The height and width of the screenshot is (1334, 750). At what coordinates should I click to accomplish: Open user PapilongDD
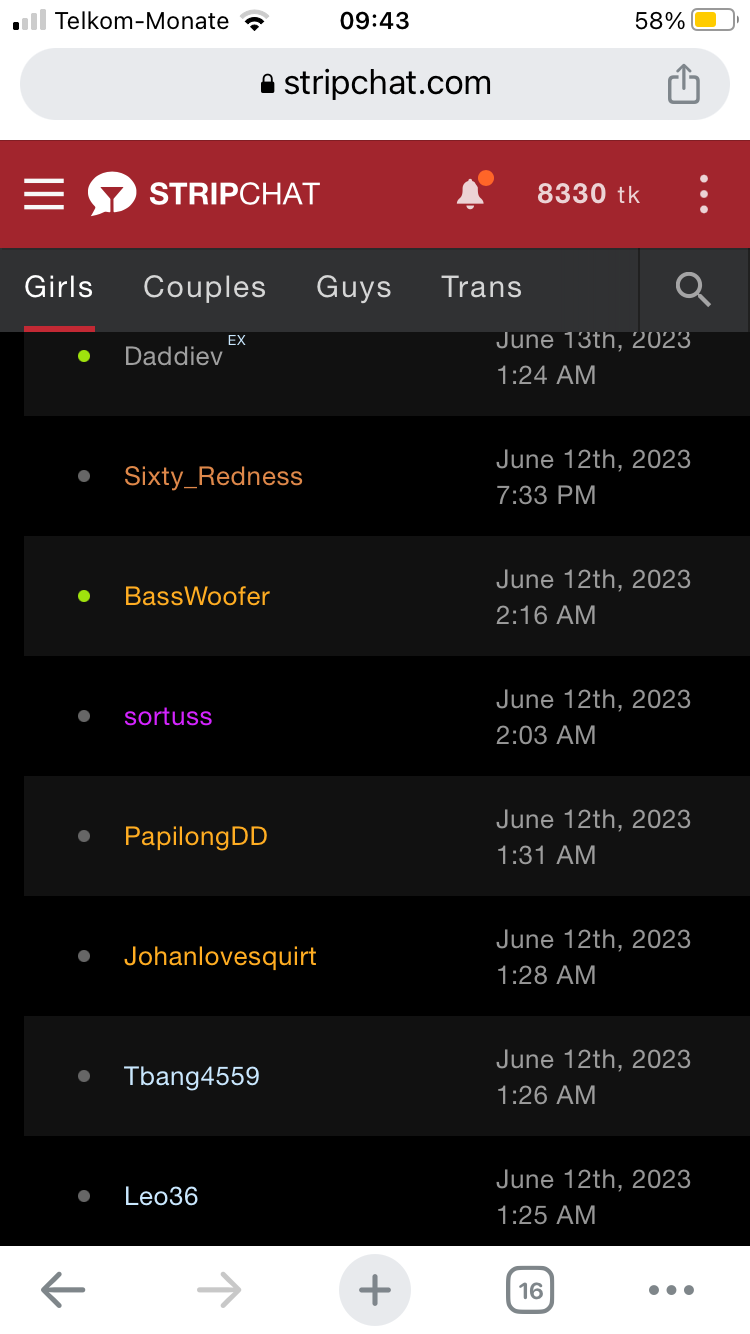click(x=196, y=836)
